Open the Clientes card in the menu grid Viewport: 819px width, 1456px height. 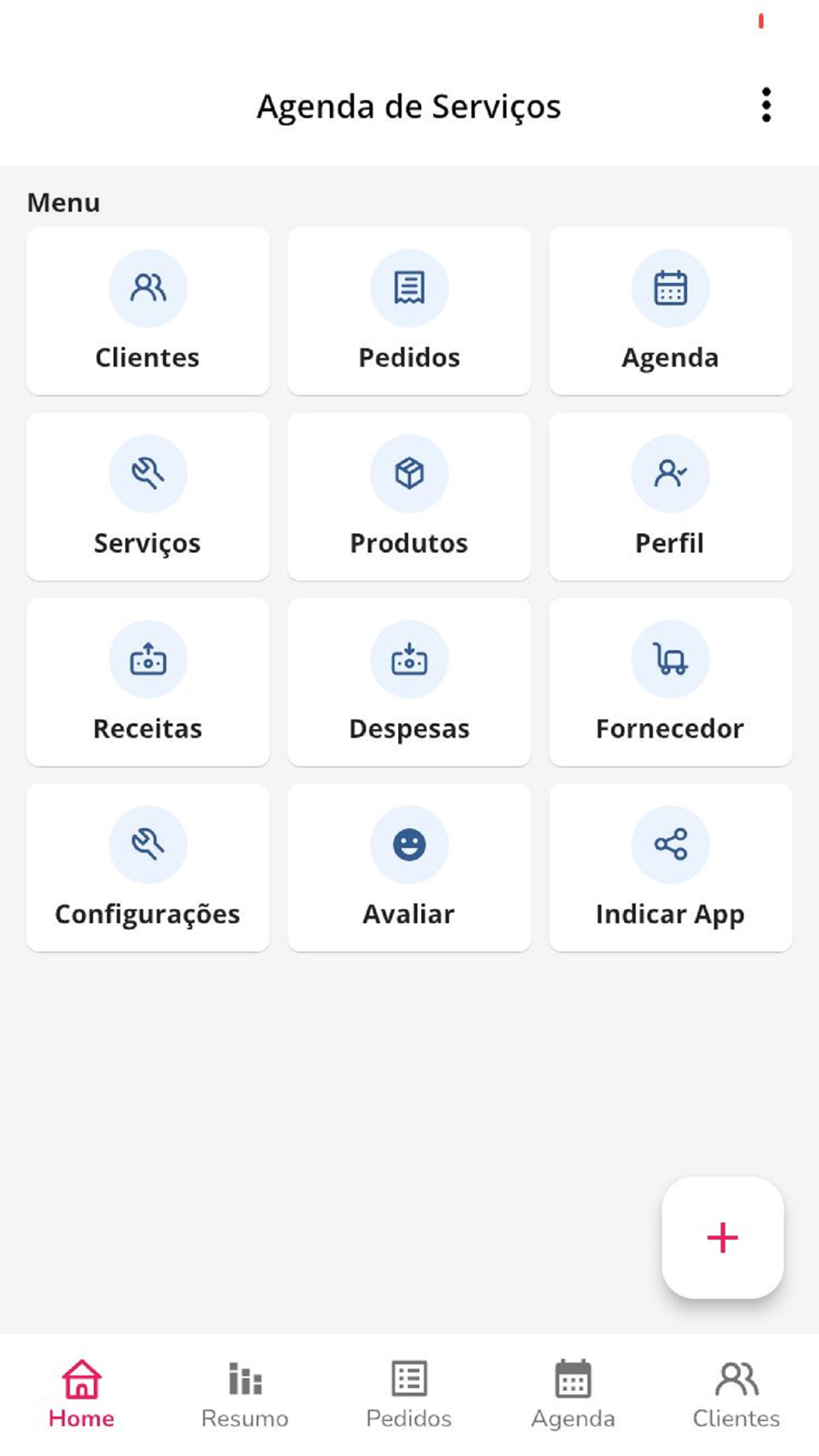pyautogui.click(x=148, y=311)
